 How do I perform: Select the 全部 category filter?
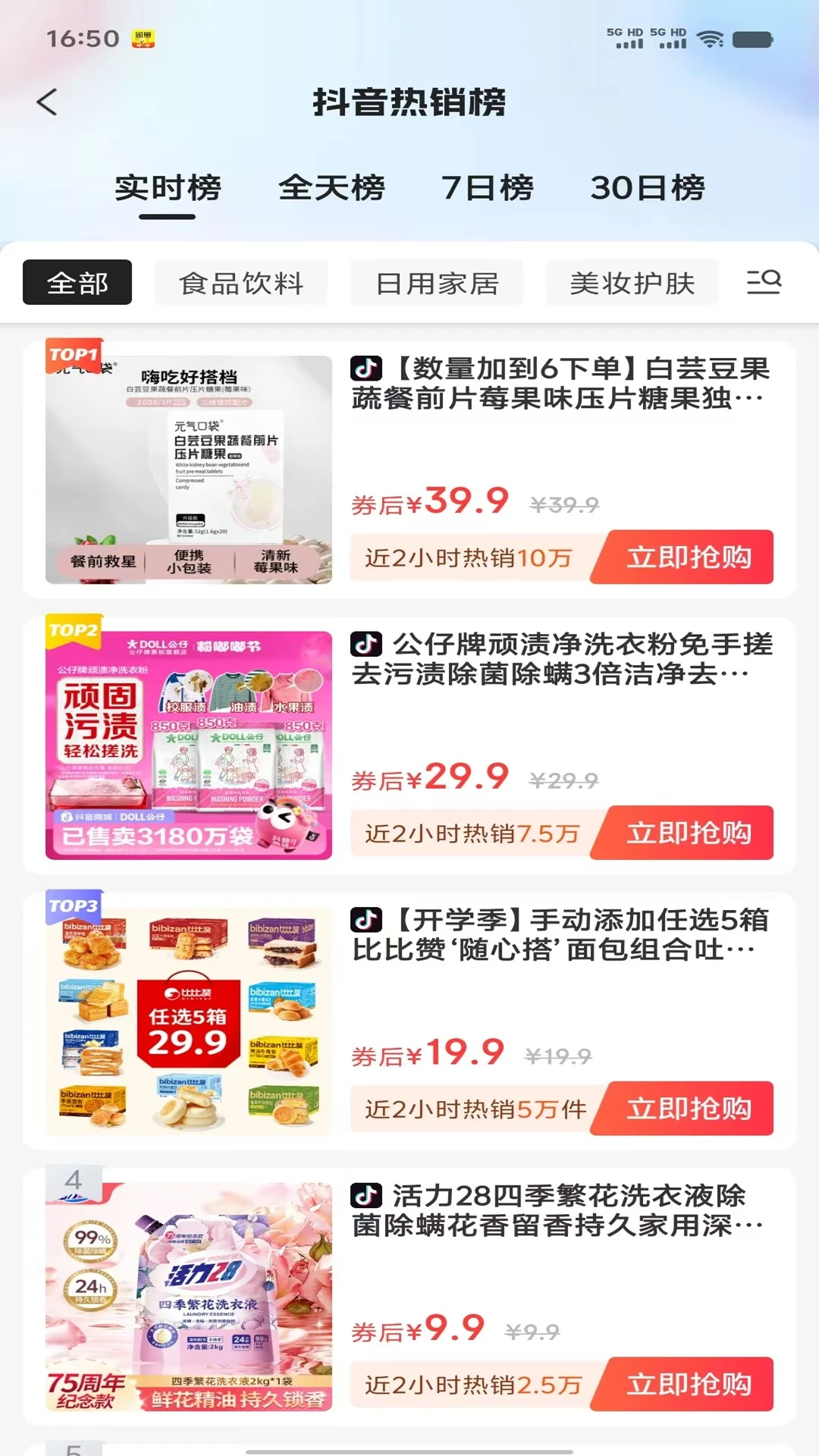point(77,281)
